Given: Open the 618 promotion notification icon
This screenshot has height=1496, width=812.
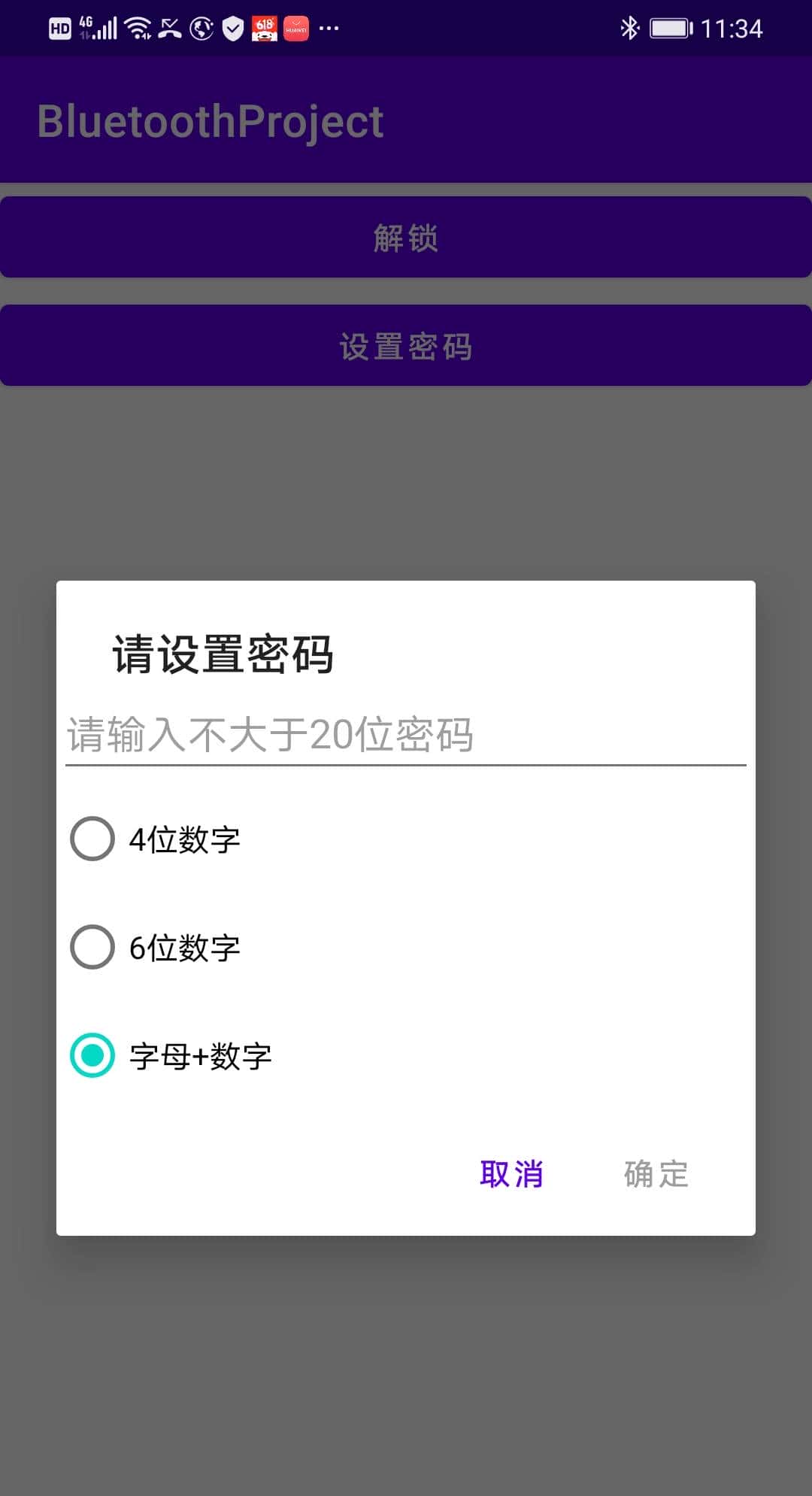Looking at the screenshot, I should pyautogui.click(x=265, y=29).
